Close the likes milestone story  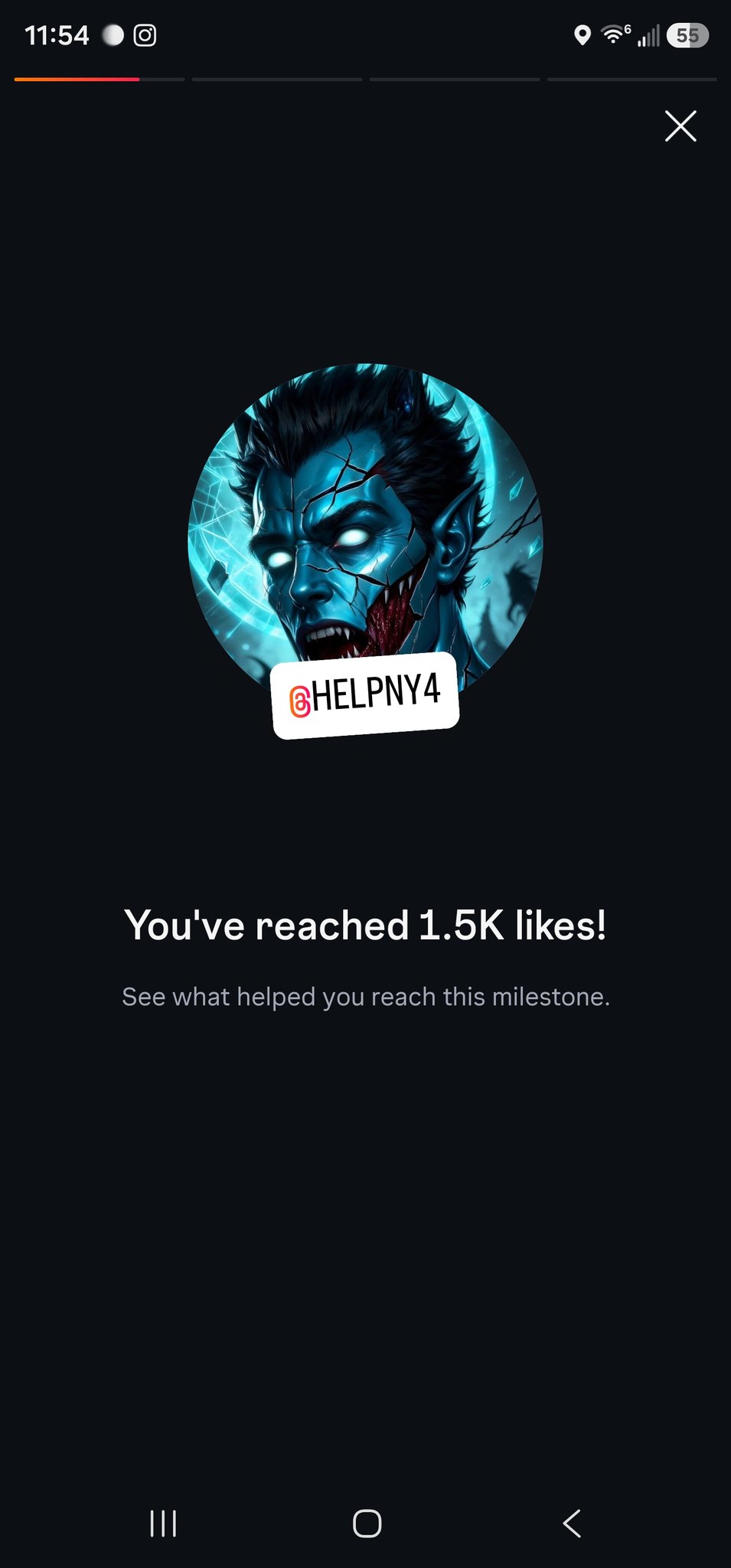coord(680,126)
